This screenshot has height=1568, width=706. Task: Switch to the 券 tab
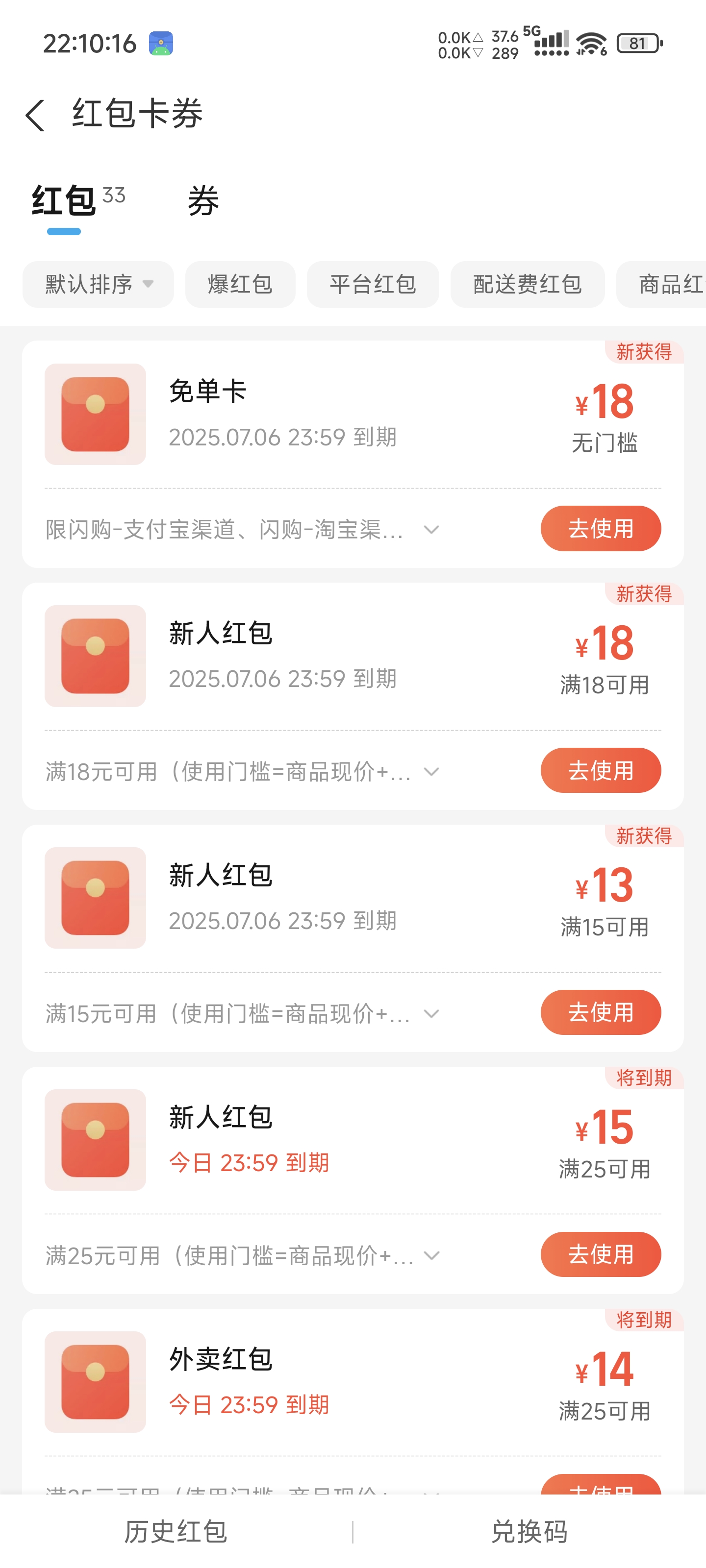[203, 201]
